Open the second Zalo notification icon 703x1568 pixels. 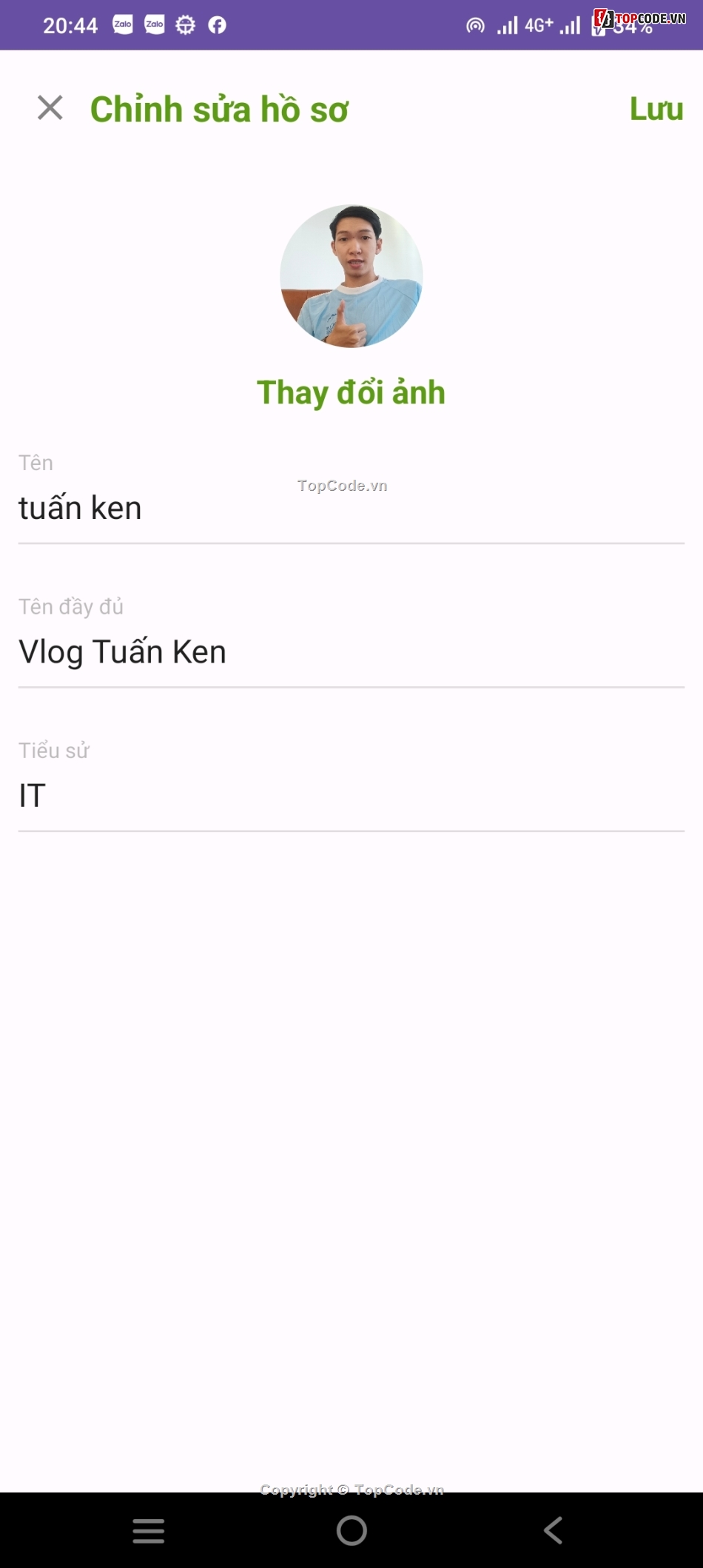pyautogui.click(x=154, y=24)
